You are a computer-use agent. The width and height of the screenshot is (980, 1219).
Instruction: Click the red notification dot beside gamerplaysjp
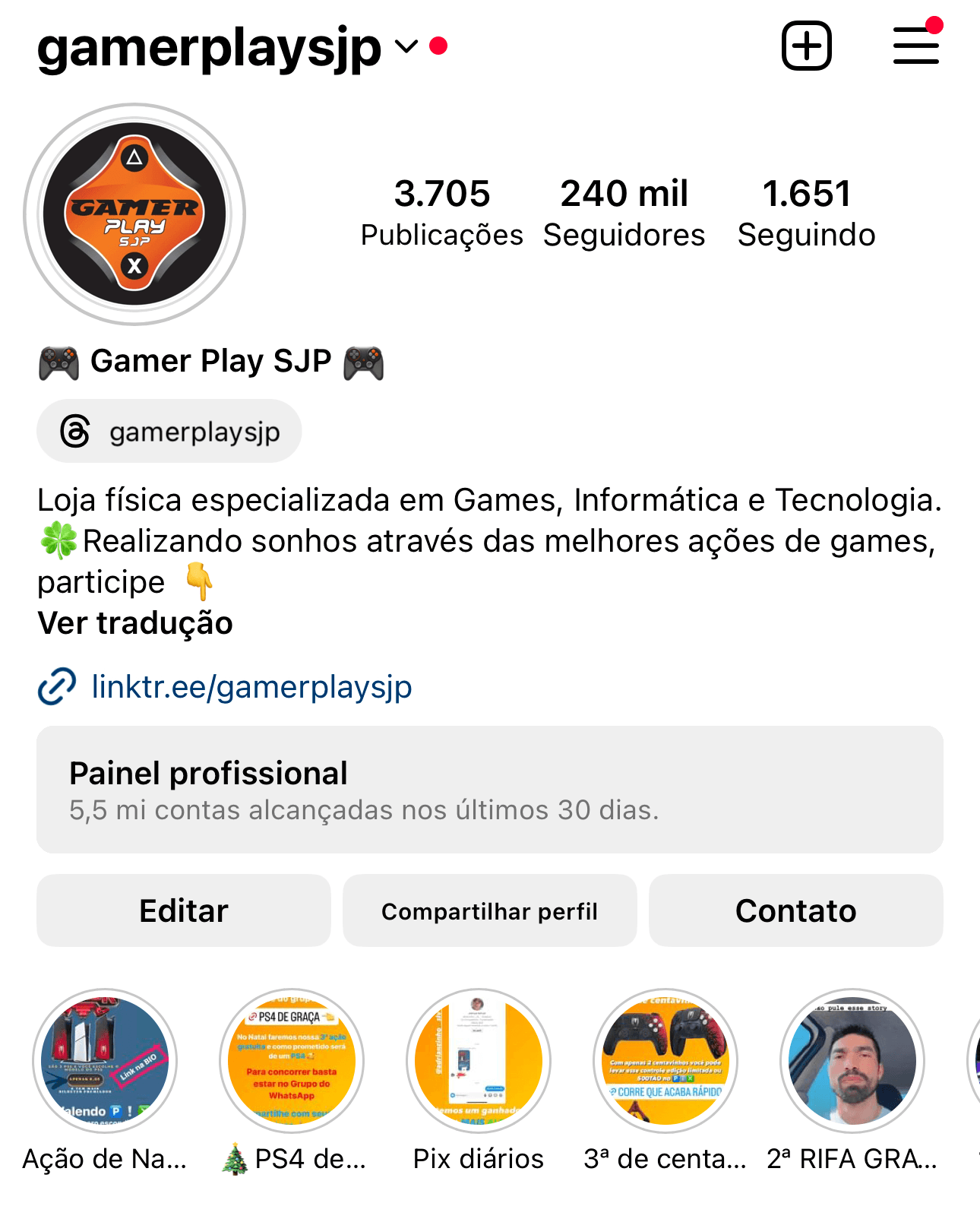(x=437, y=46)
